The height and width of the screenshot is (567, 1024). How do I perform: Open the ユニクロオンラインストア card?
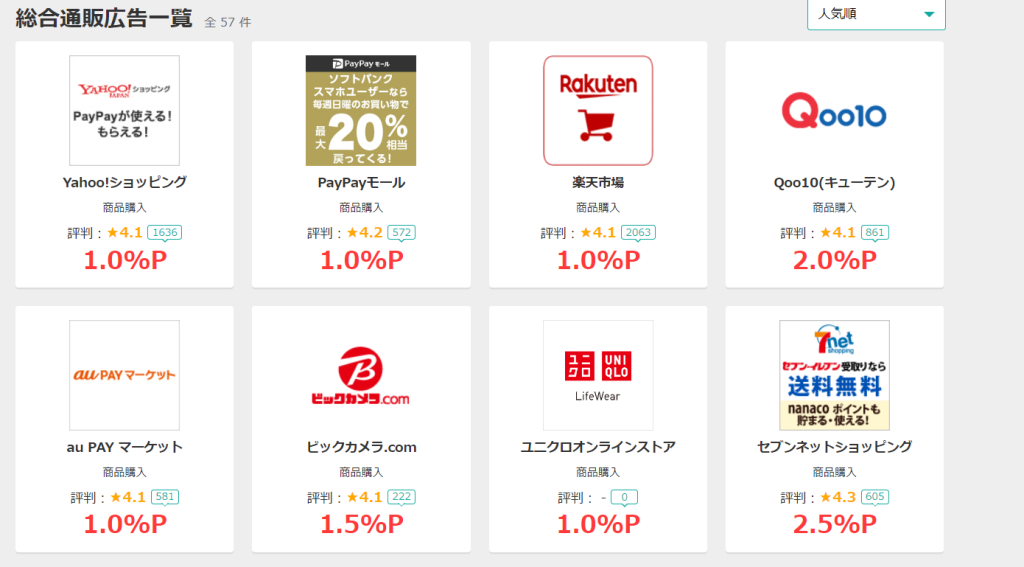(597, 430)
